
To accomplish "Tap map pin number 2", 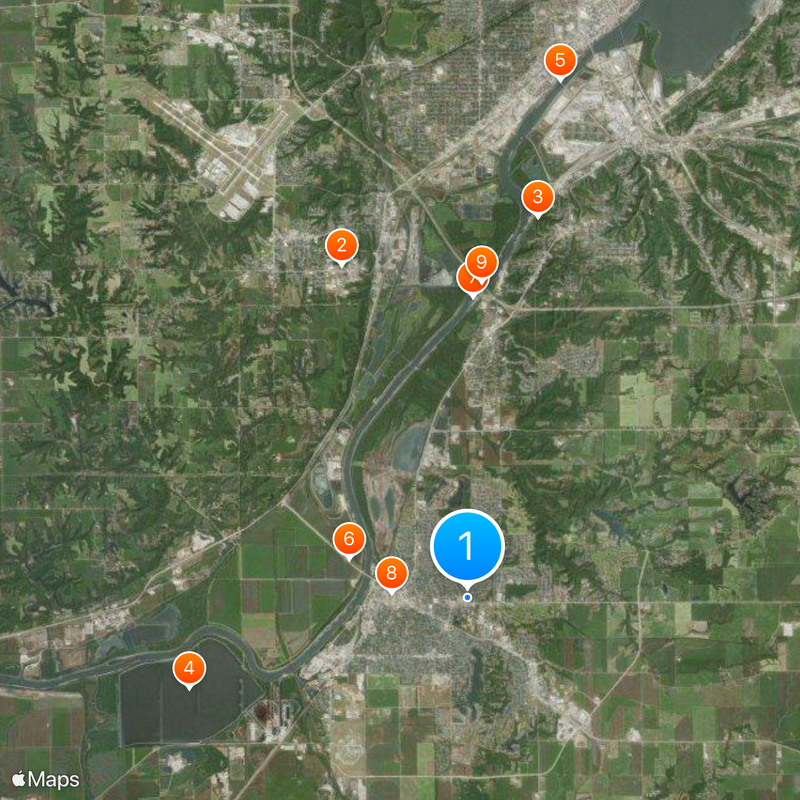I will tap(341, 245).
